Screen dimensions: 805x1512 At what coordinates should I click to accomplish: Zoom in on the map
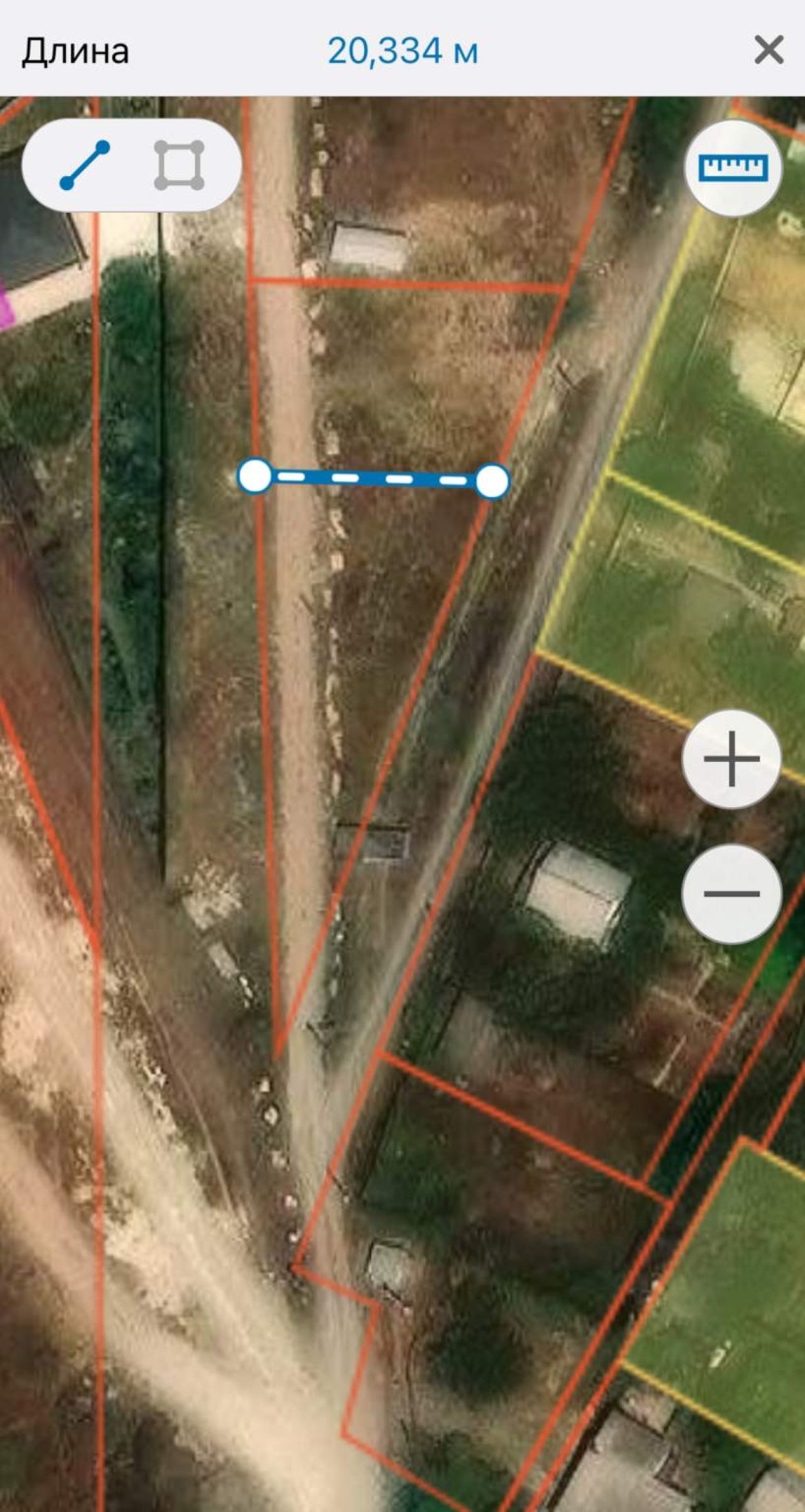(x=731, y=759)
